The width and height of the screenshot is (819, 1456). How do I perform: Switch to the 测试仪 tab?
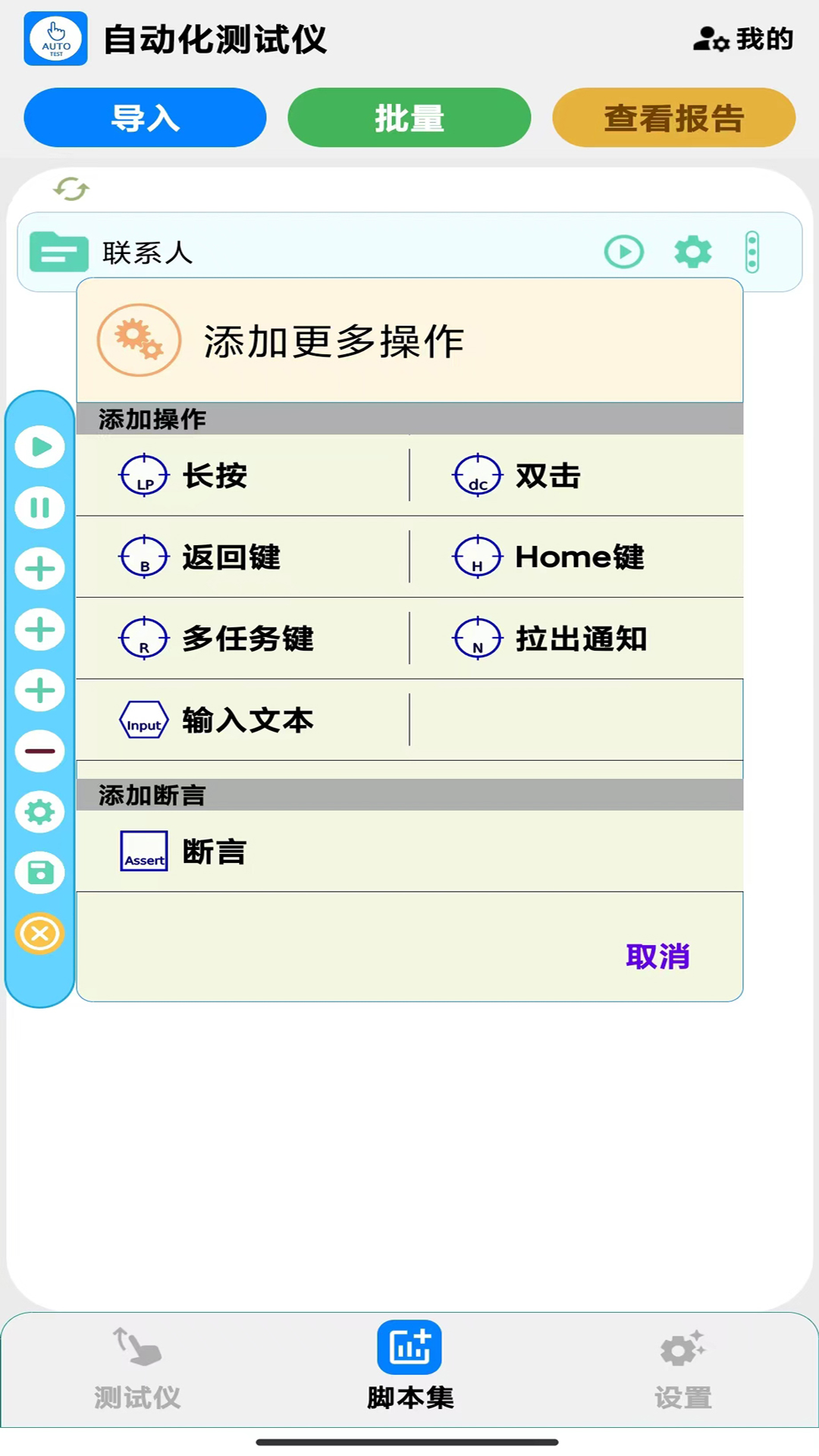point(137,1365)
